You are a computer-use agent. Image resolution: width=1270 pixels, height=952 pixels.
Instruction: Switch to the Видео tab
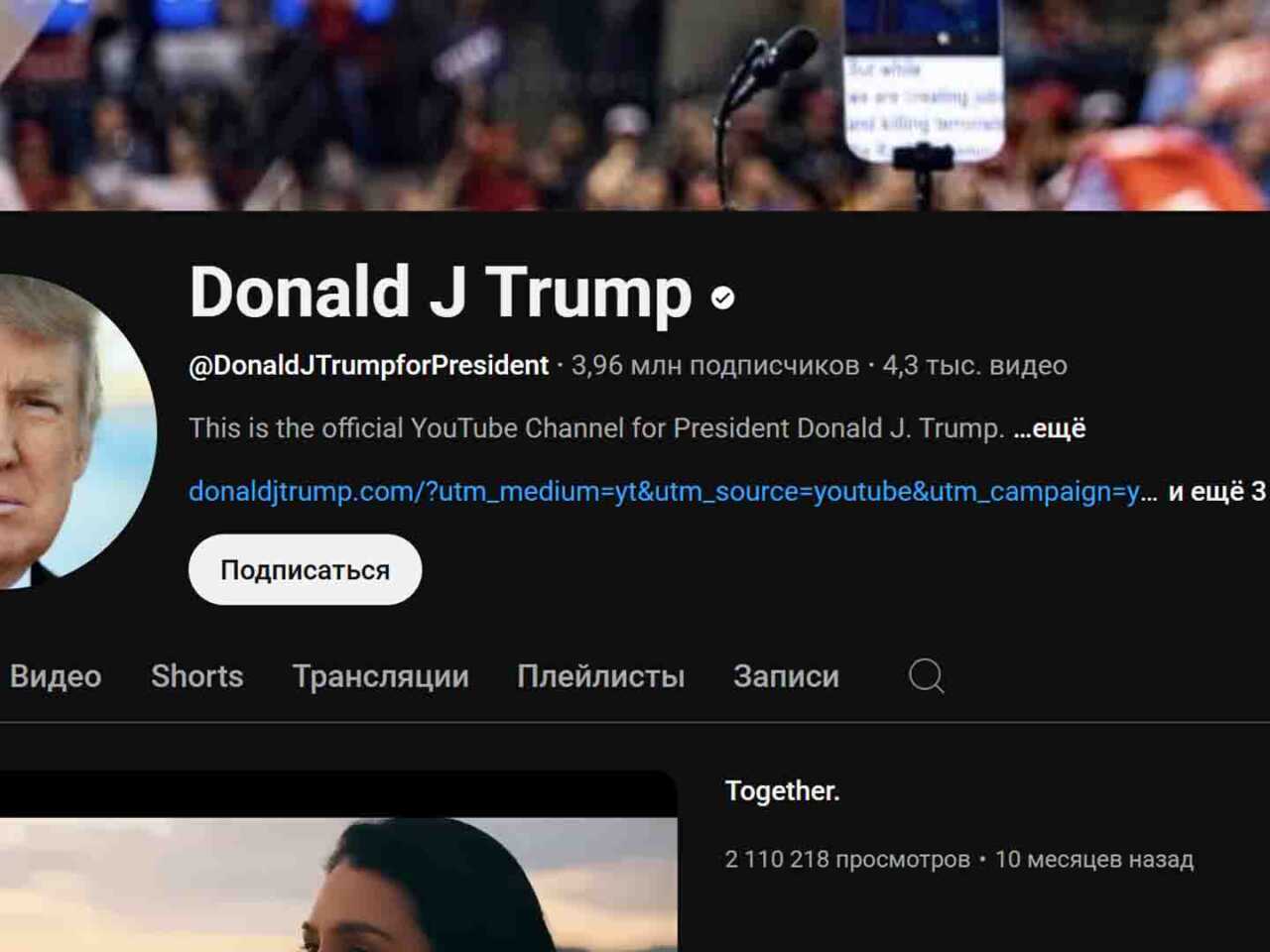click(56, 676)
